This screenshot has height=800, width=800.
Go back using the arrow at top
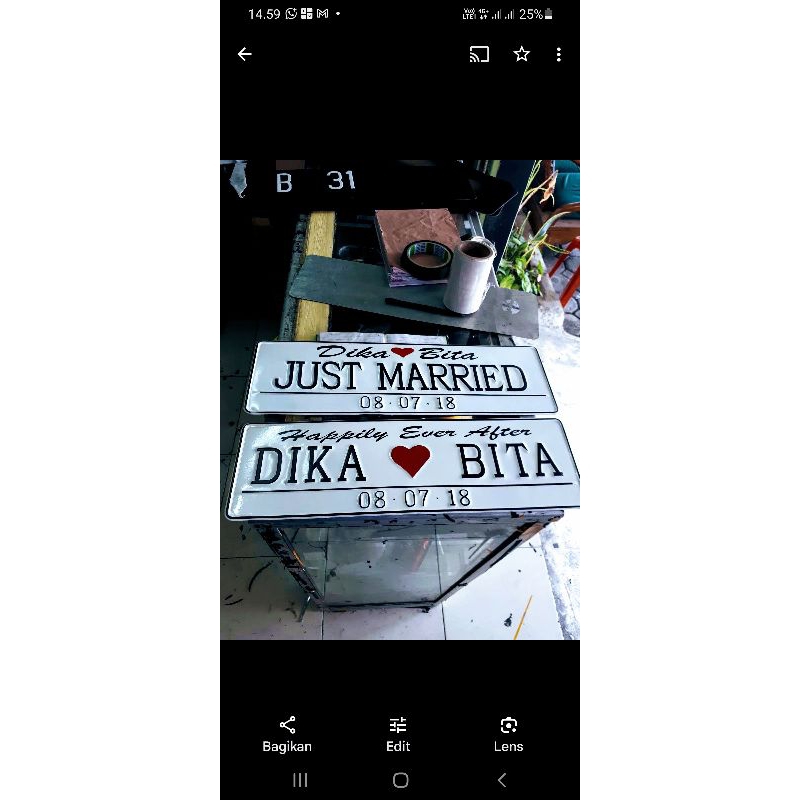click(x=245, y=54)
